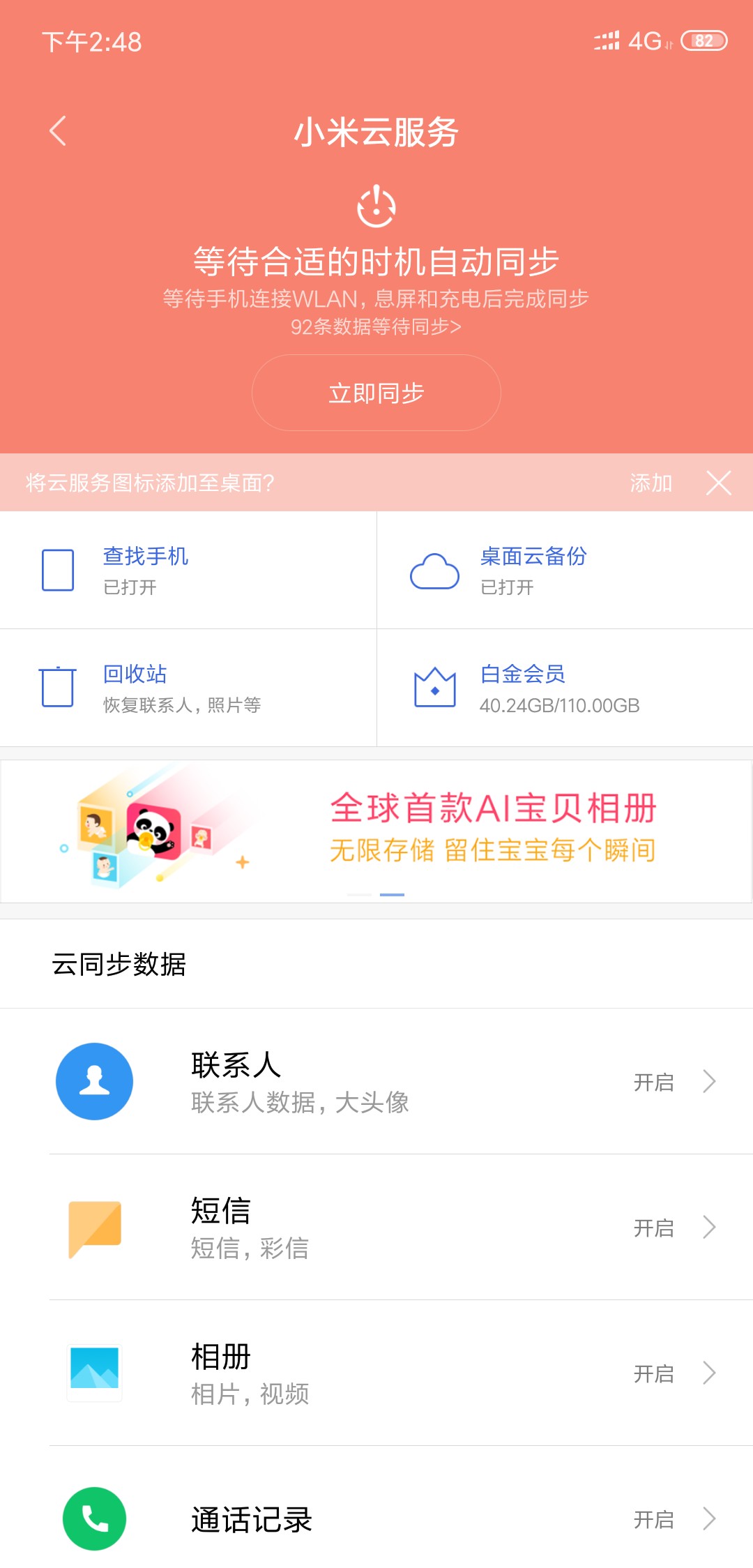Tap the 立即同步 button
Viewport: 753px width, 1568px height.
pyautogui.click(x=376, y=393)
